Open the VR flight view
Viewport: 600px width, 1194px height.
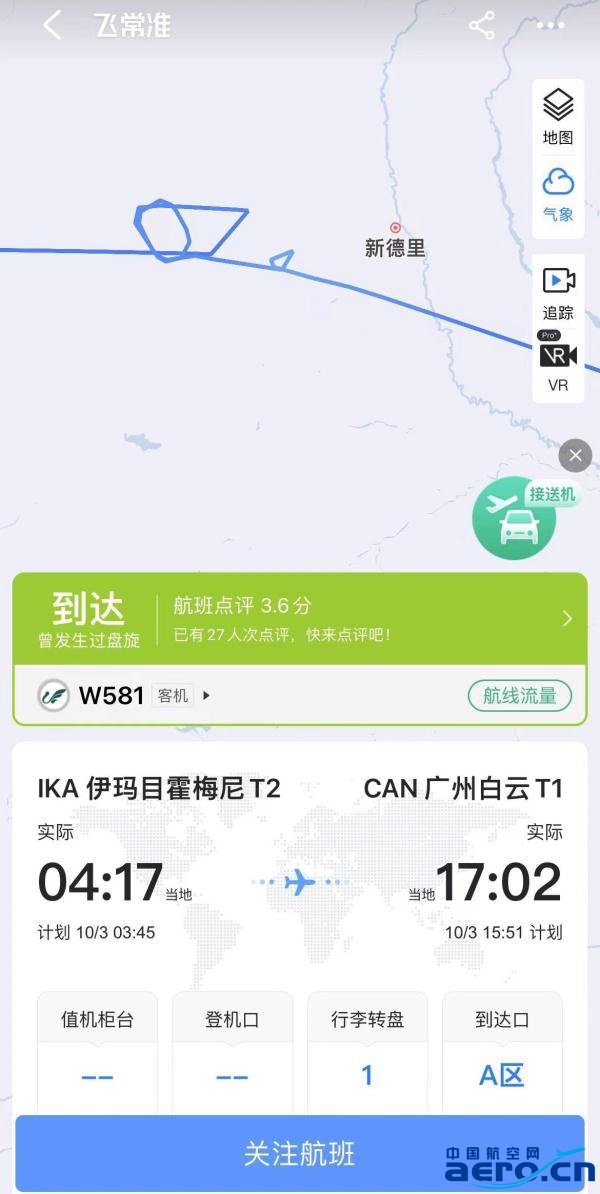pyautogui.click(x=557, y=364)
